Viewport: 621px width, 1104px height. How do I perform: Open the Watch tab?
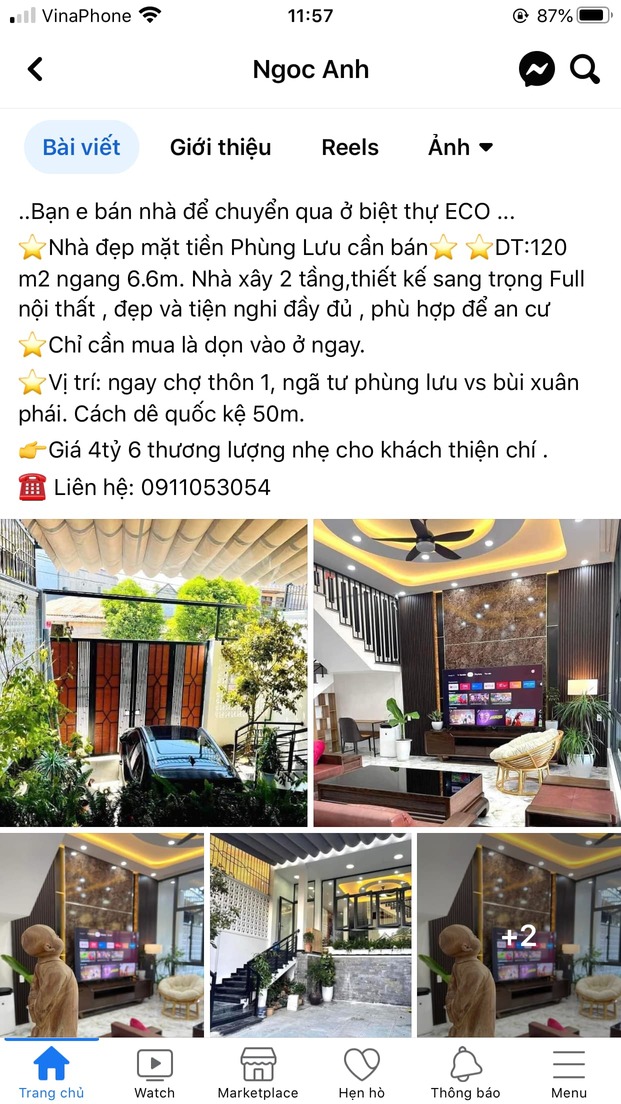(x=154, y=1072)
